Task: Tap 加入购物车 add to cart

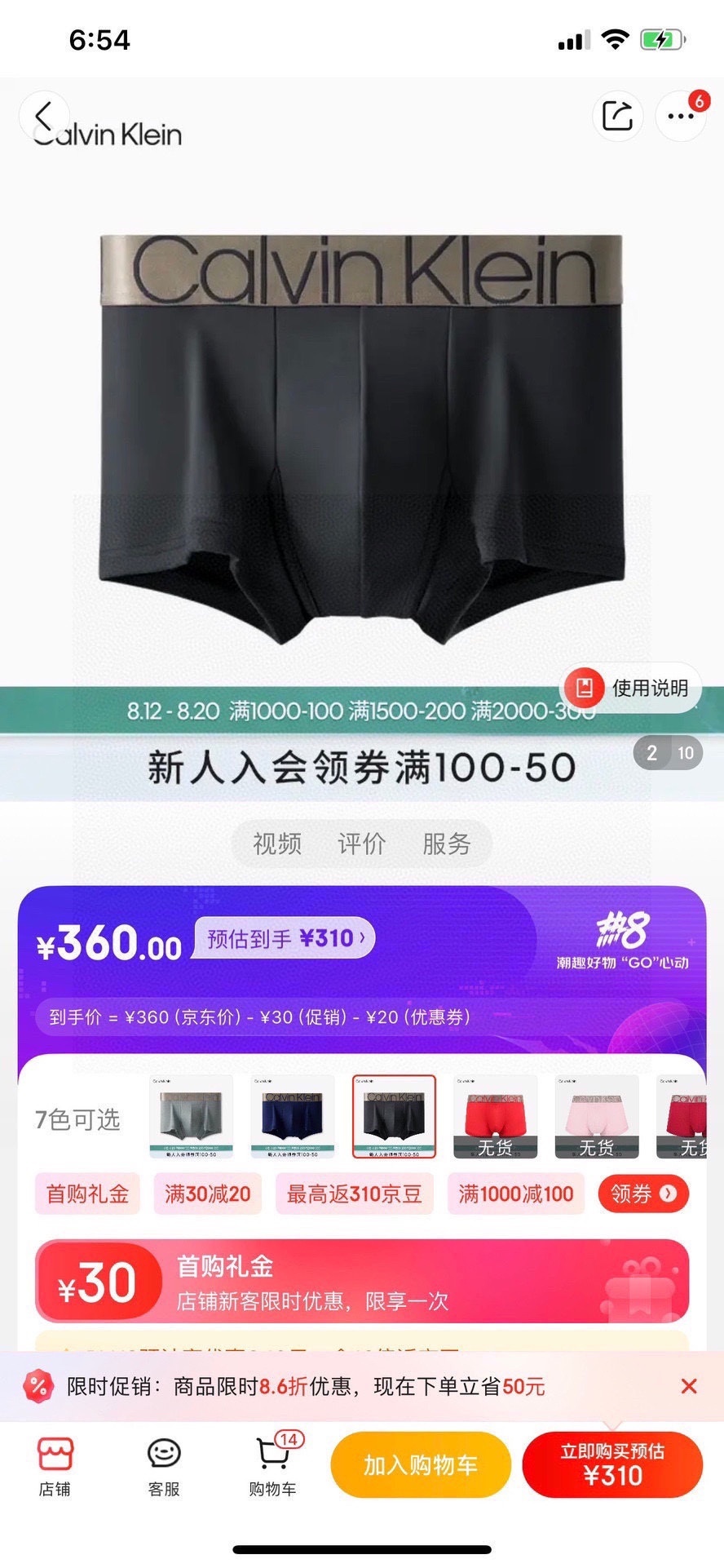Action: click(420, 1464)
